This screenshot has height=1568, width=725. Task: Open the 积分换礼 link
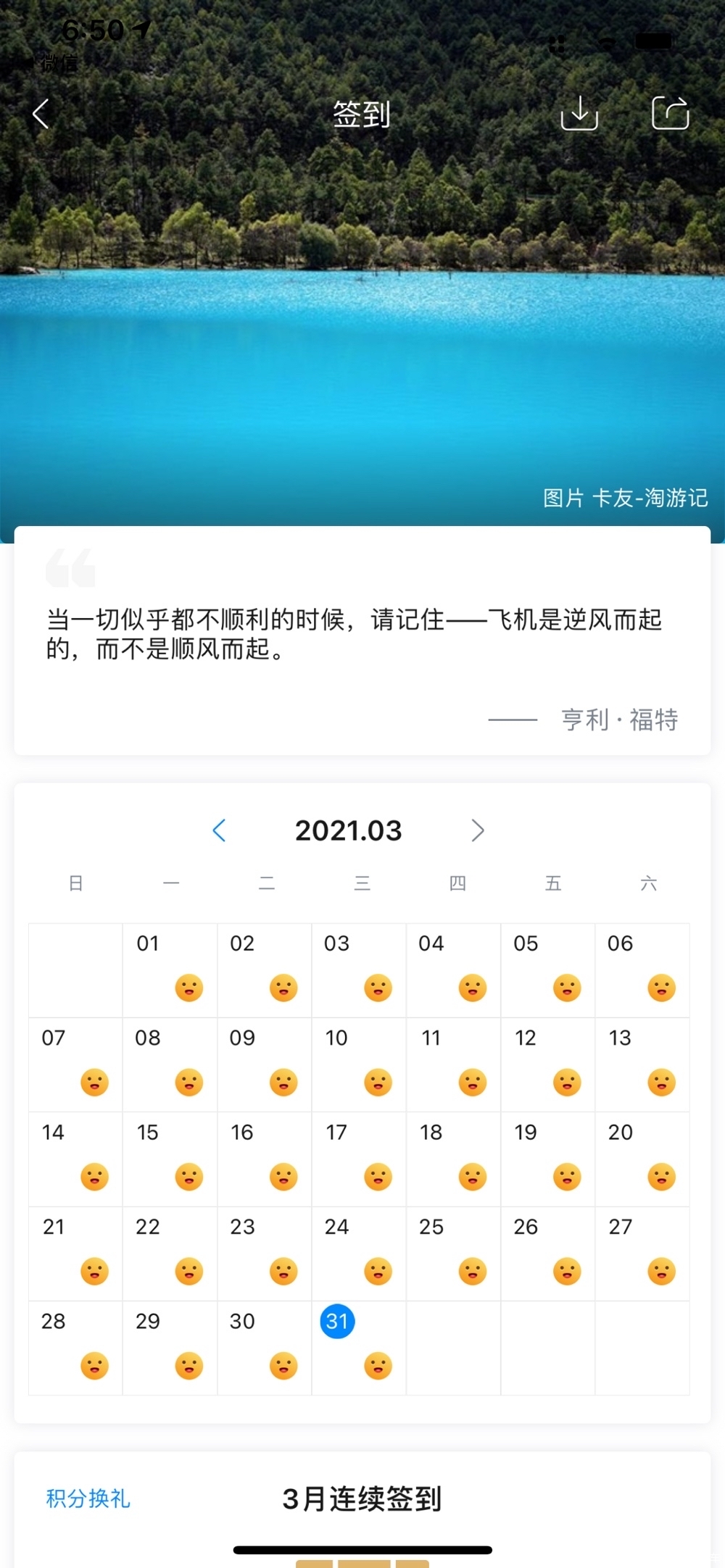coord(88,1498)
